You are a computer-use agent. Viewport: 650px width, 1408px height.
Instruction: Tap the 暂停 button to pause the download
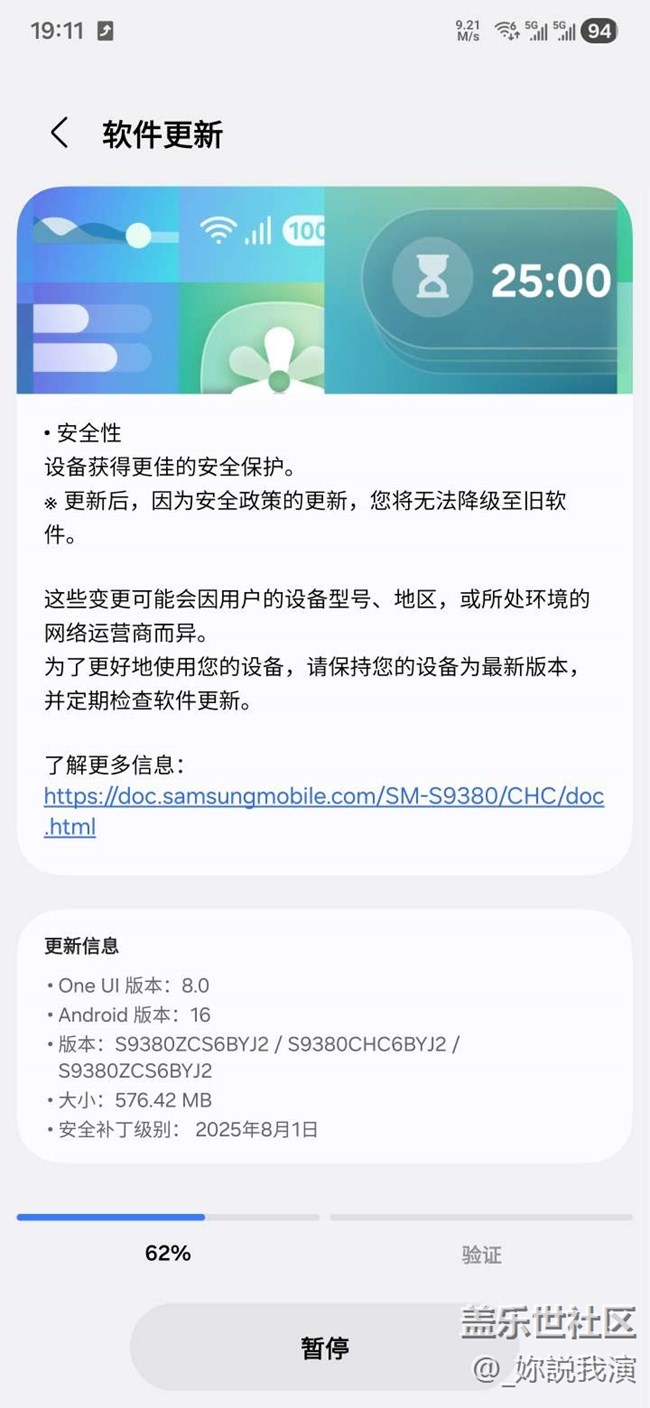[x=324, y=1347]
